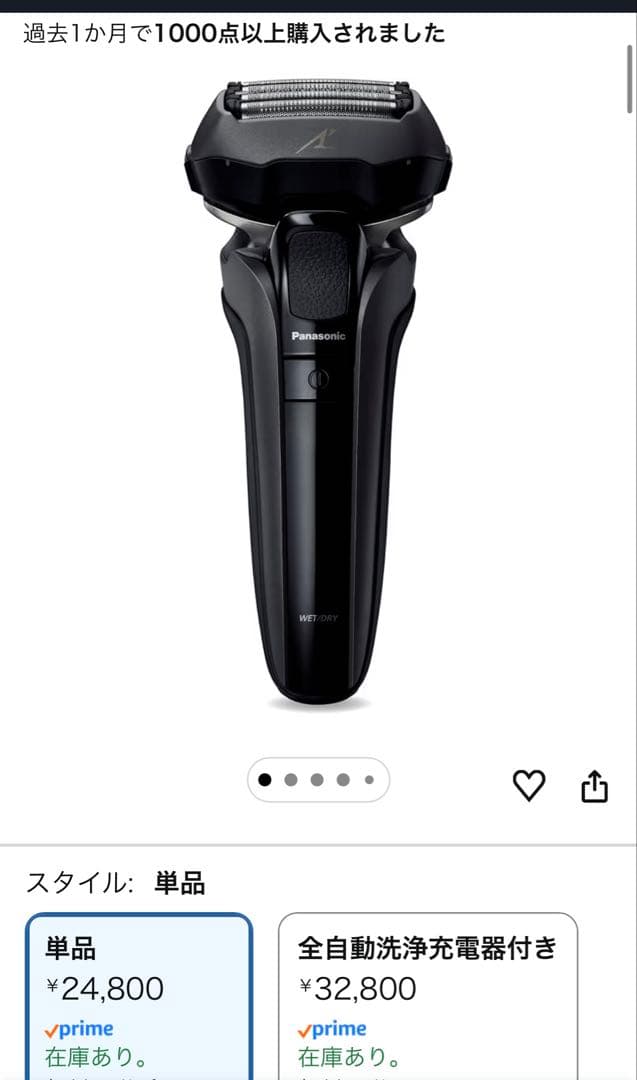
Task: Select the 単品 style option
Action: [x=139, y=995]
